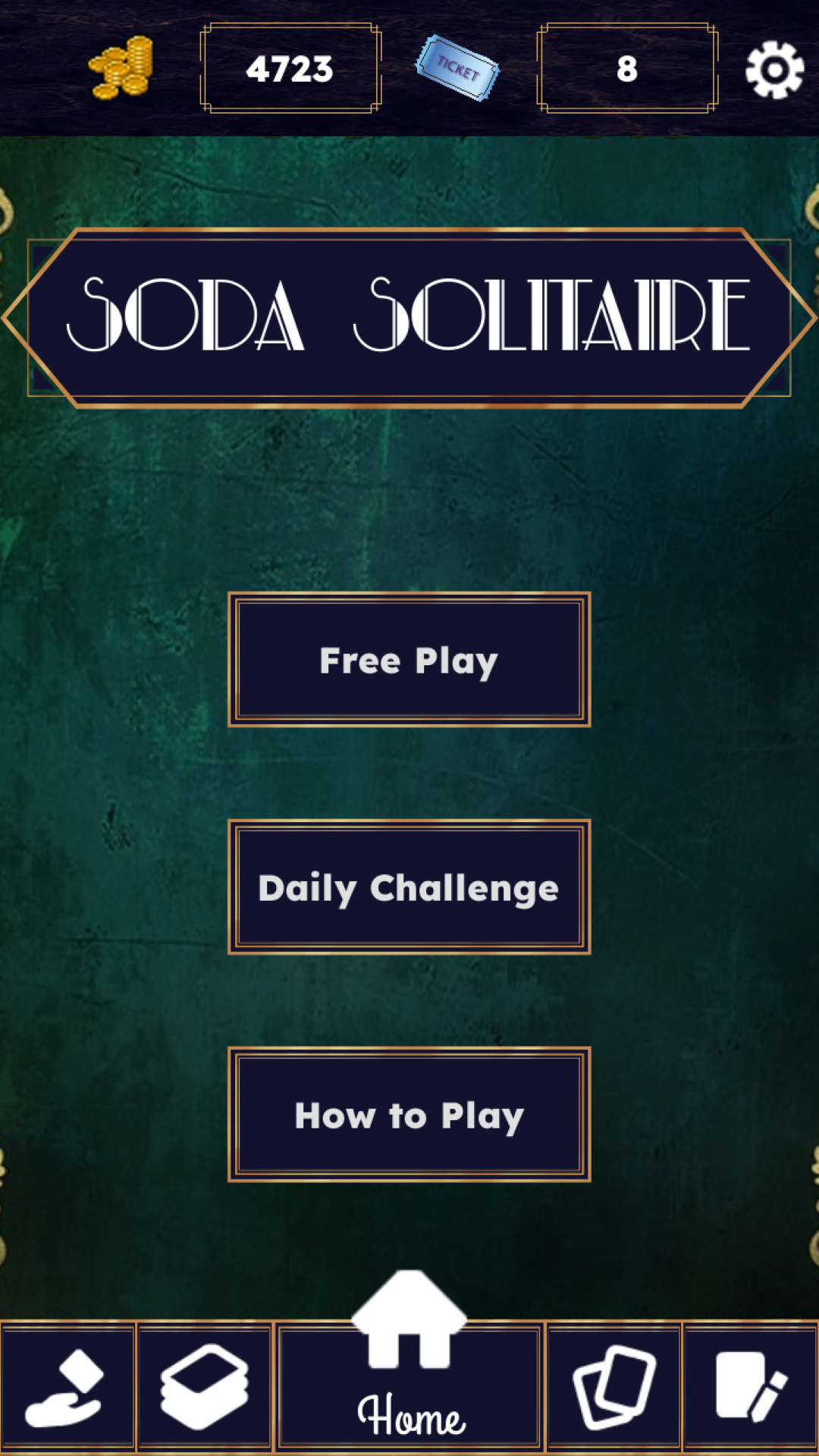Open the Daily Challenge
The image size is (819, 1456).
pyautogui.click(x=409, y=887)
